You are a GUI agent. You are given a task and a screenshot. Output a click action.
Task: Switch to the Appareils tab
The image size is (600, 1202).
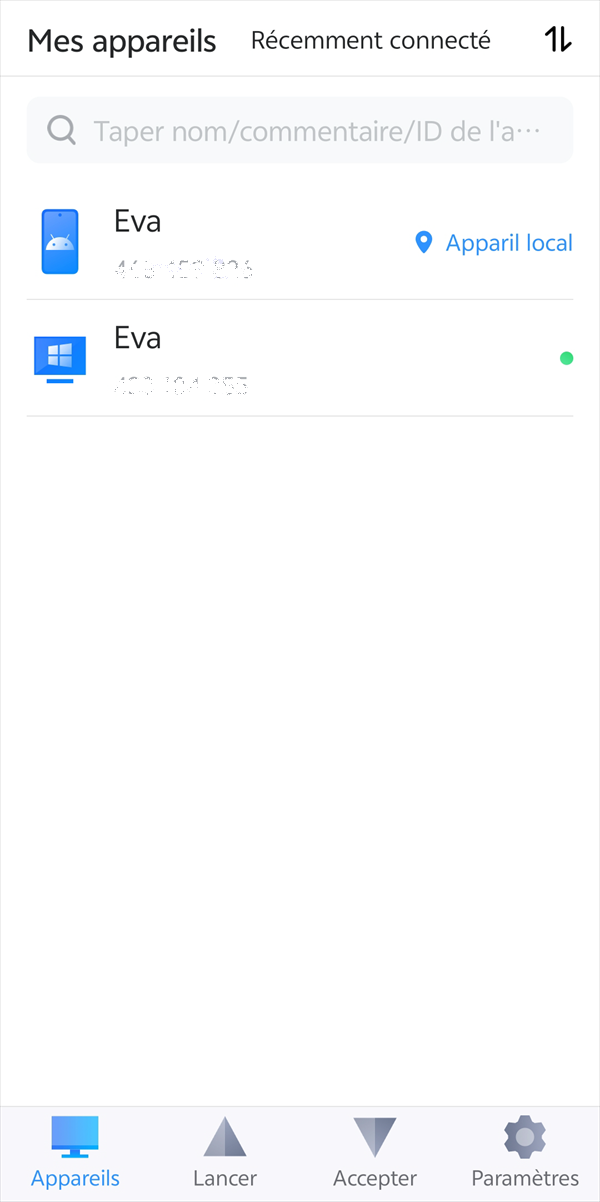(75, 1152)
